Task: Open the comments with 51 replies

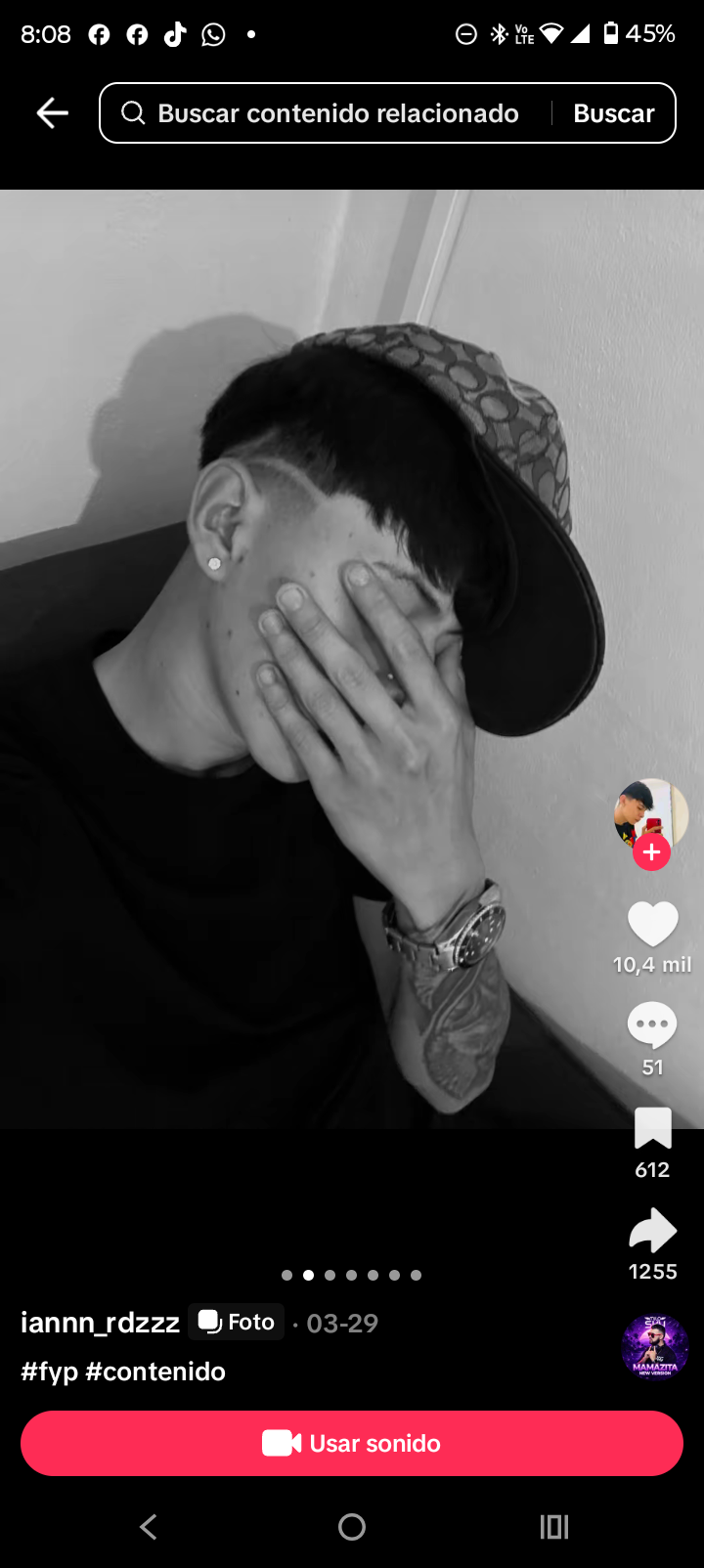Action: pyautogui.click(x=652, y=1025)
